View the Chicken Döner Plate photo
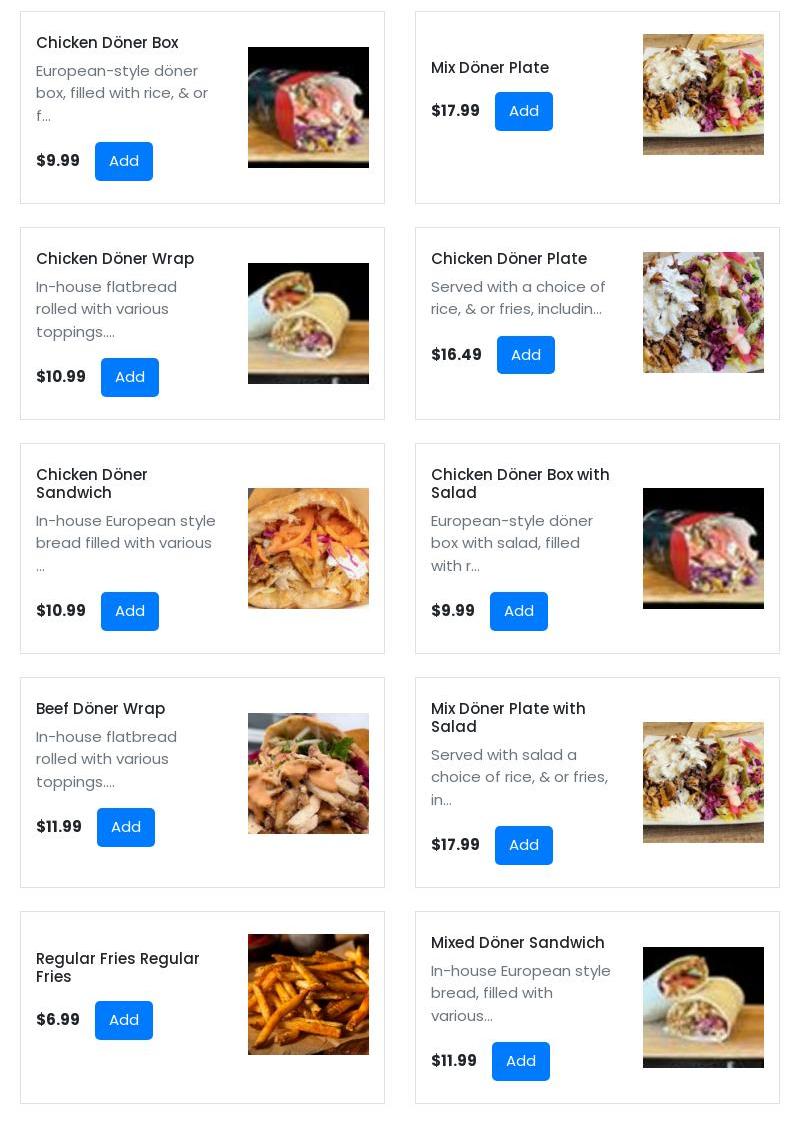The height and width of the screenshot is (1121, 800). tap(703, 312)
